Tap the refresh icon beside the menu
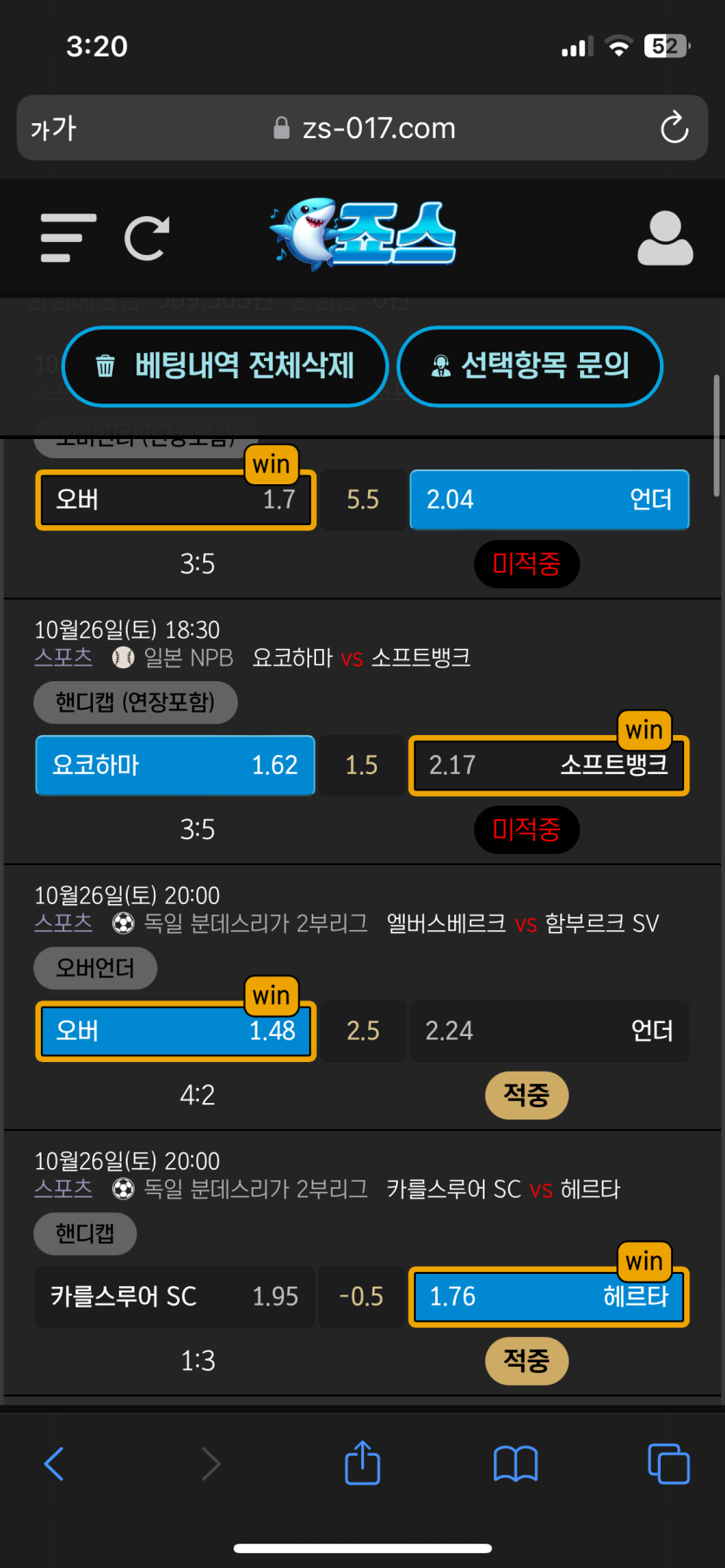Viewport: 725px width, 1568px height. (147, 238)
